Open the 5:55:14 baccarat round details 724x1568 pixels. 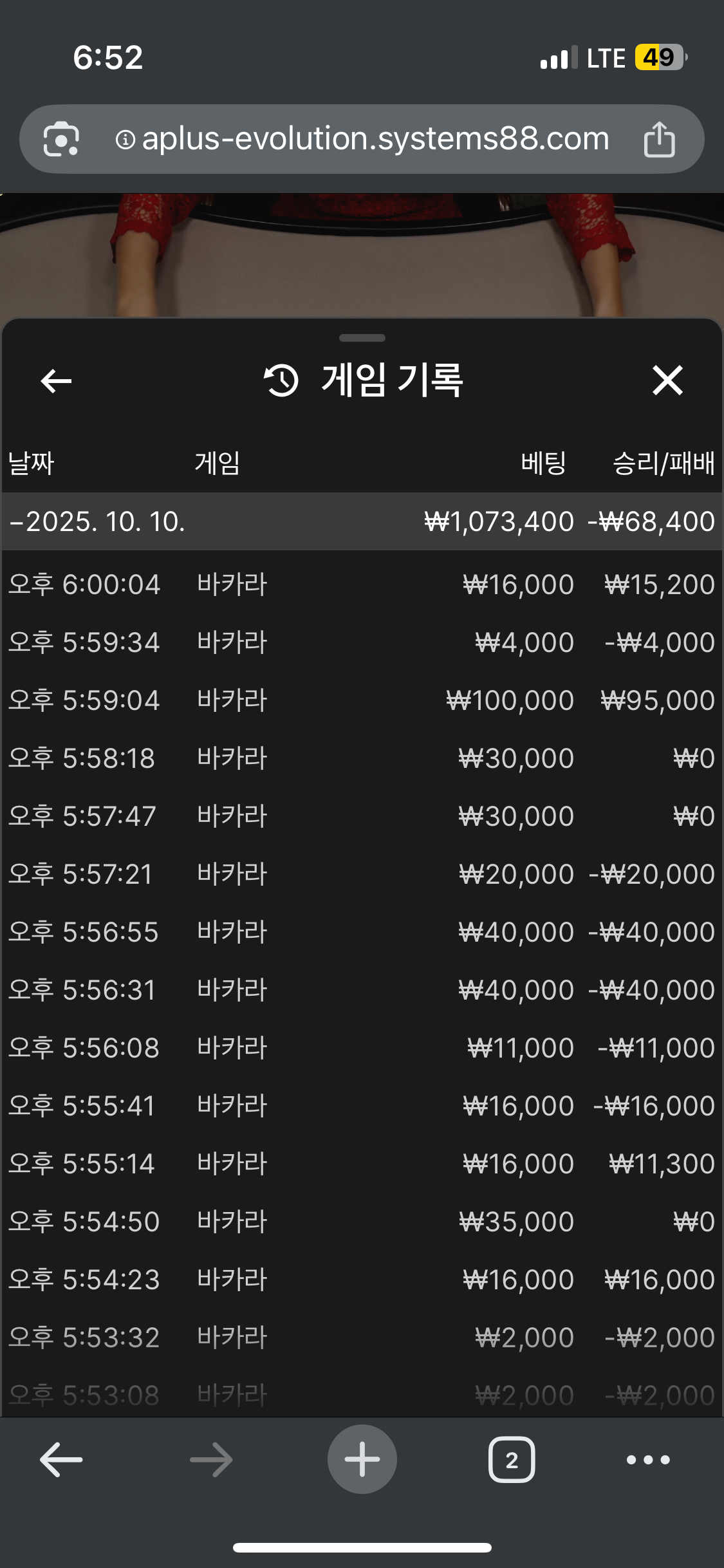click(362, 1164)
